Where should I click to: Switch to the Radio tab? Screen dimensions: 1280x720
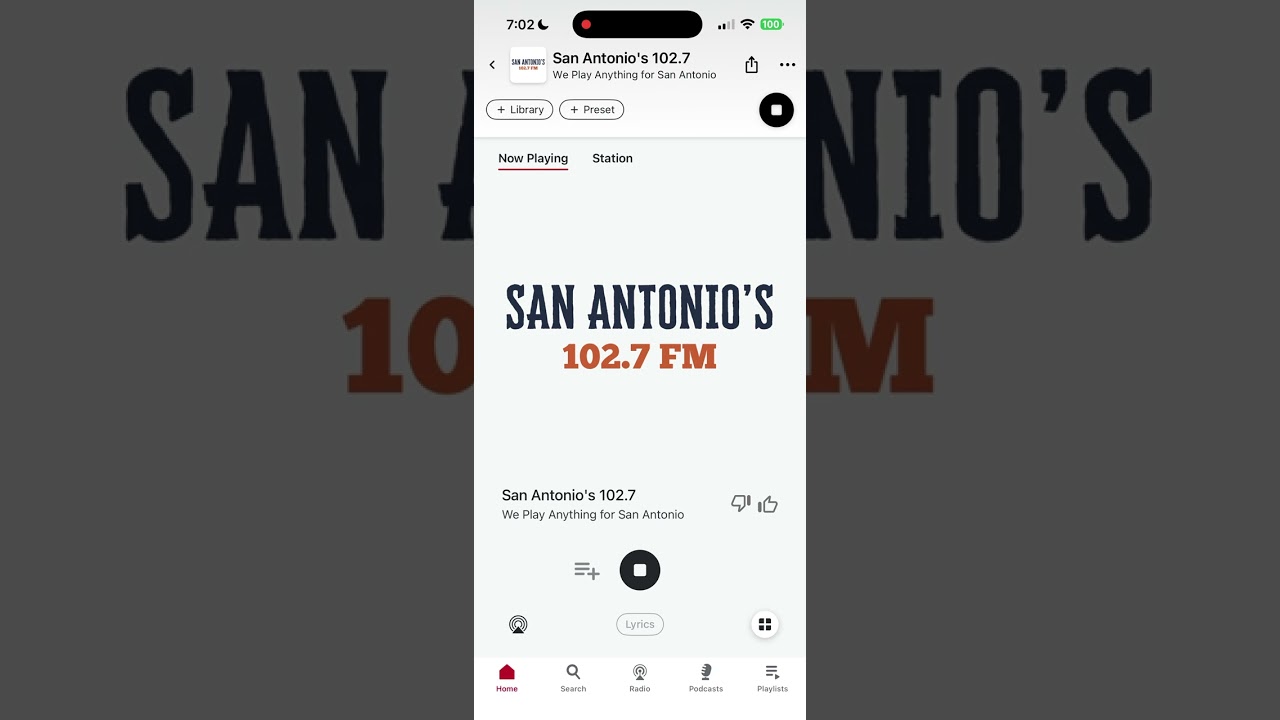tap(640, 678)
